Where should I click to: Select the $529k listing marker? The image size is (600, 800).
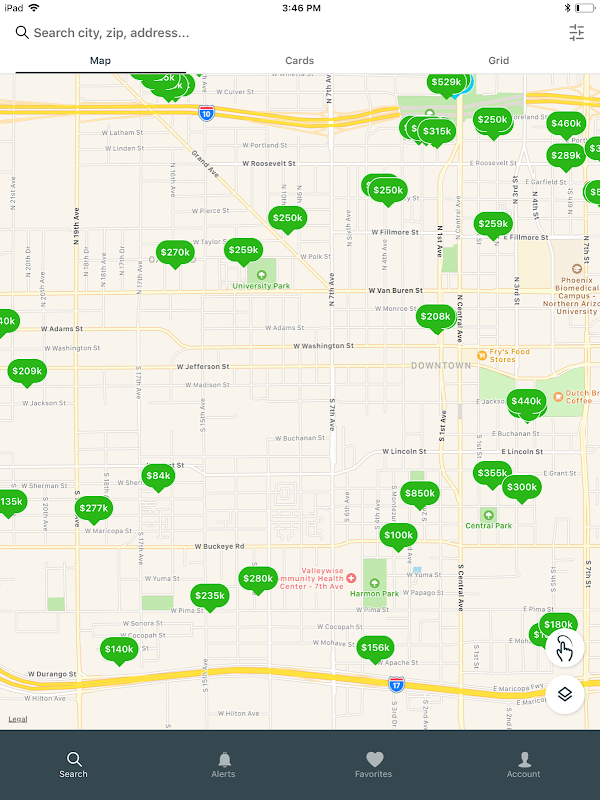(x=445, y=82)
